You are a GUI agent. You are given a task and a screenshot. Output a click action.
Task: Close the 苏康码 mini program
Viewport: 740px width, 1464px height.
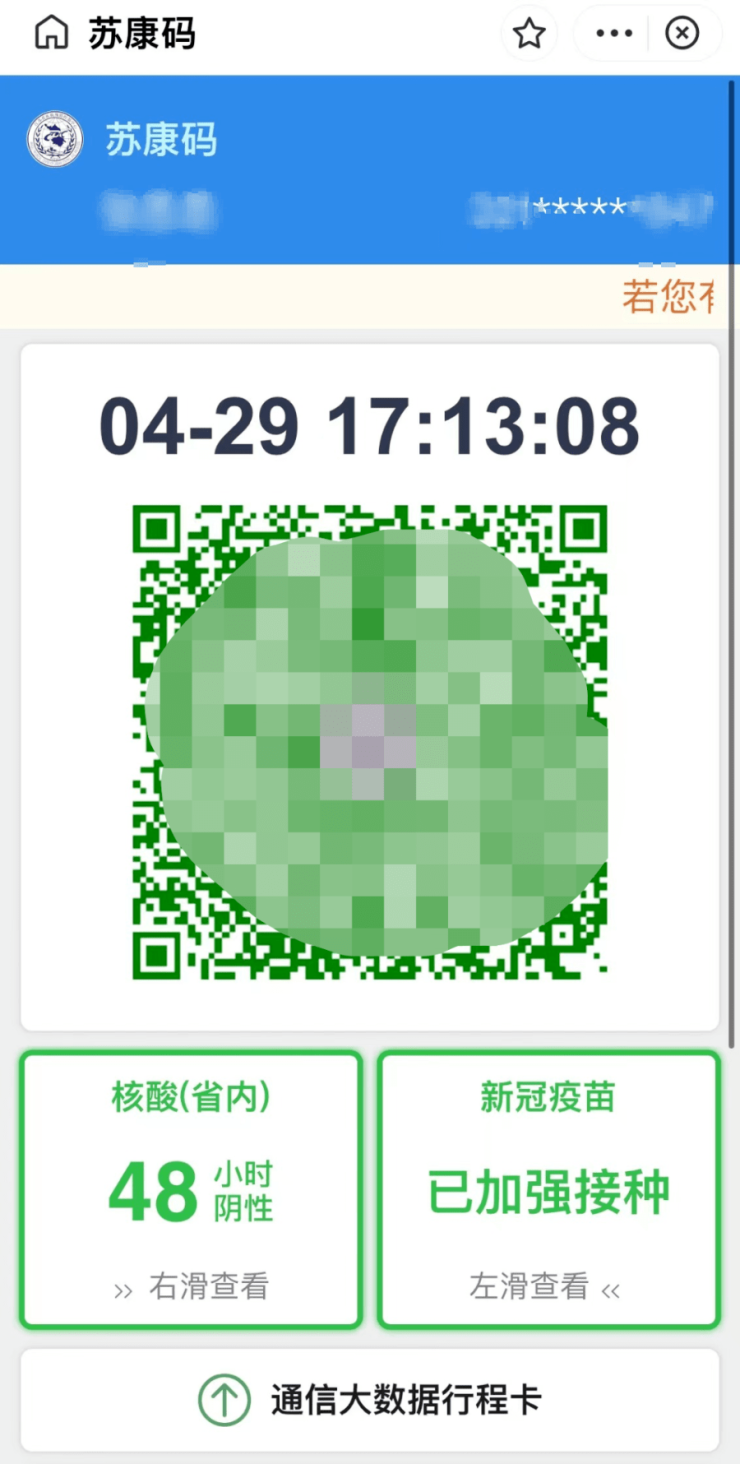pyautogui.click(x=682, y=34)
